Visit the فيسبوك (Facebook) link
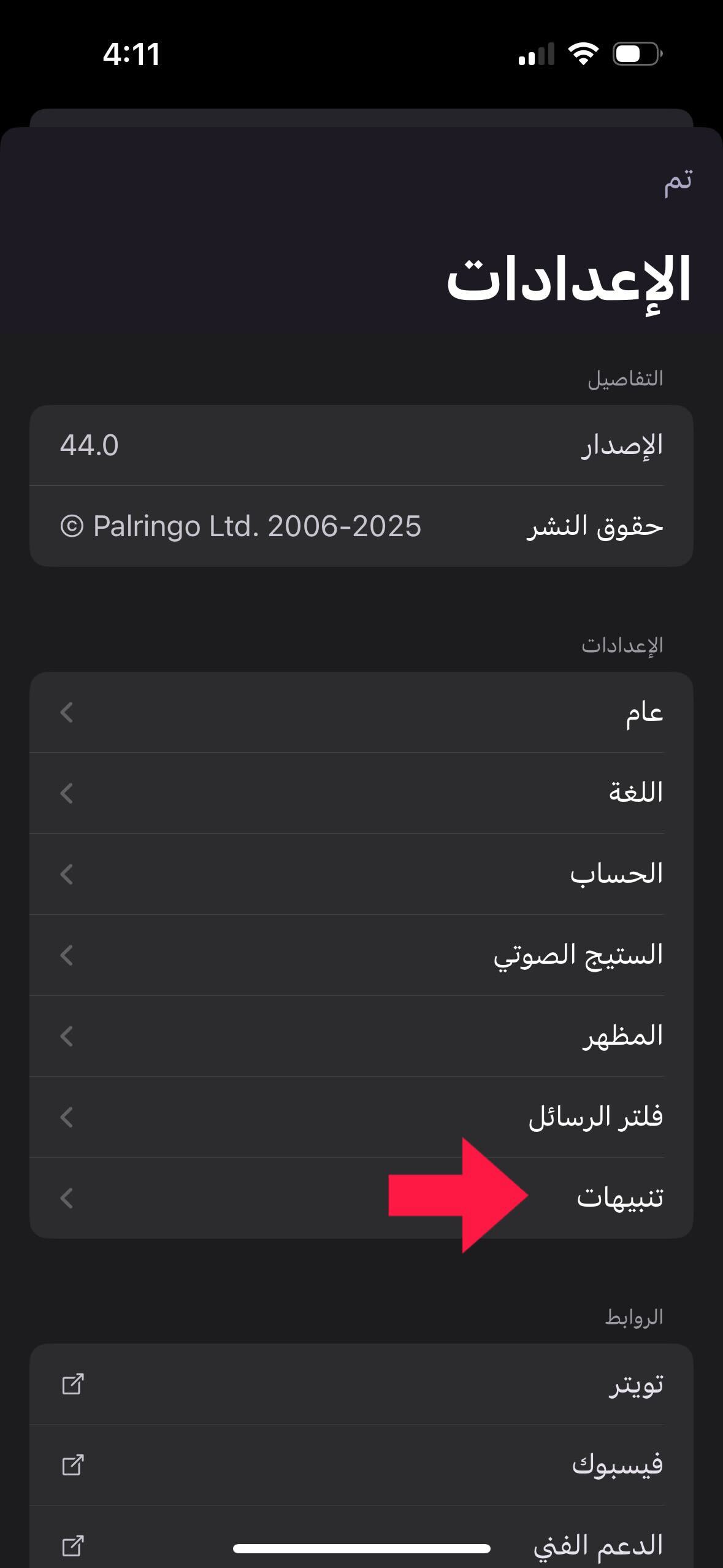 (x=361, y=1465)
